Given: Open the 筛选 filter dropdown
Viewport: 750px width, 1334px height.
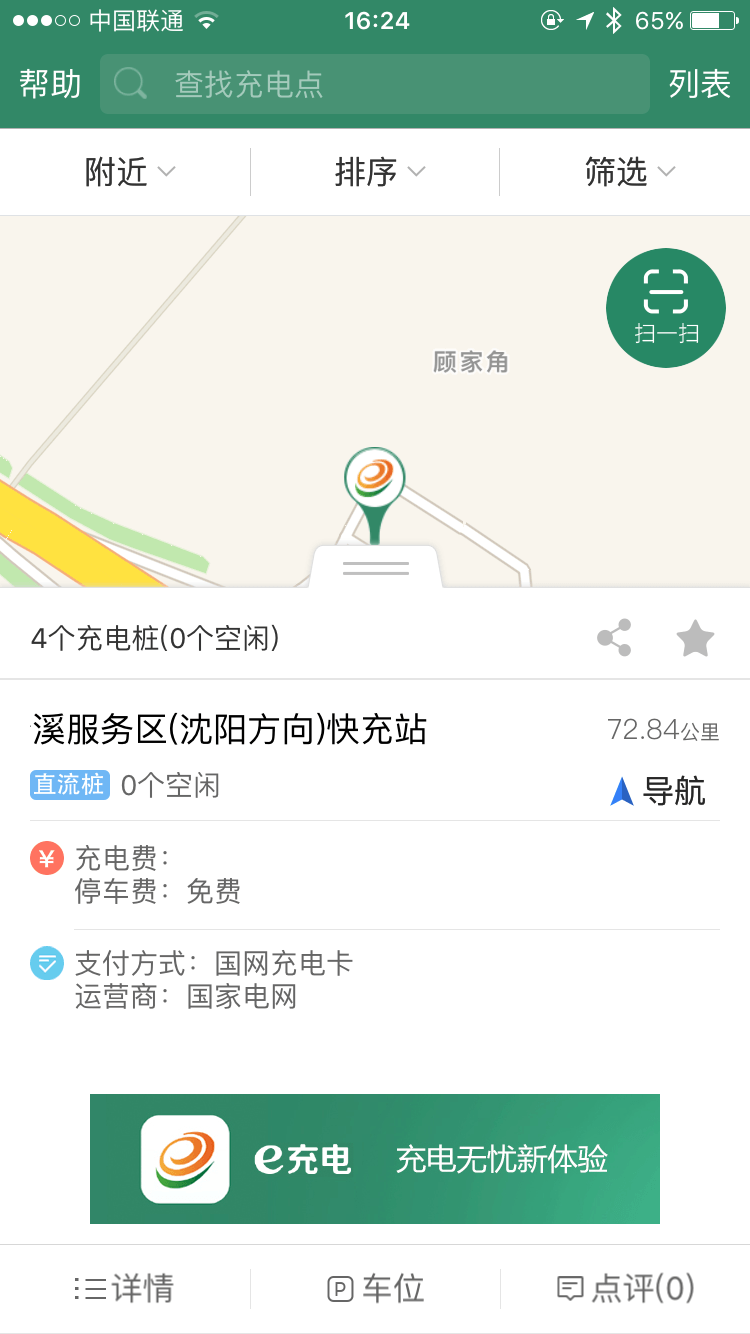Looking at the screenshot, I should tap(630, 172).
